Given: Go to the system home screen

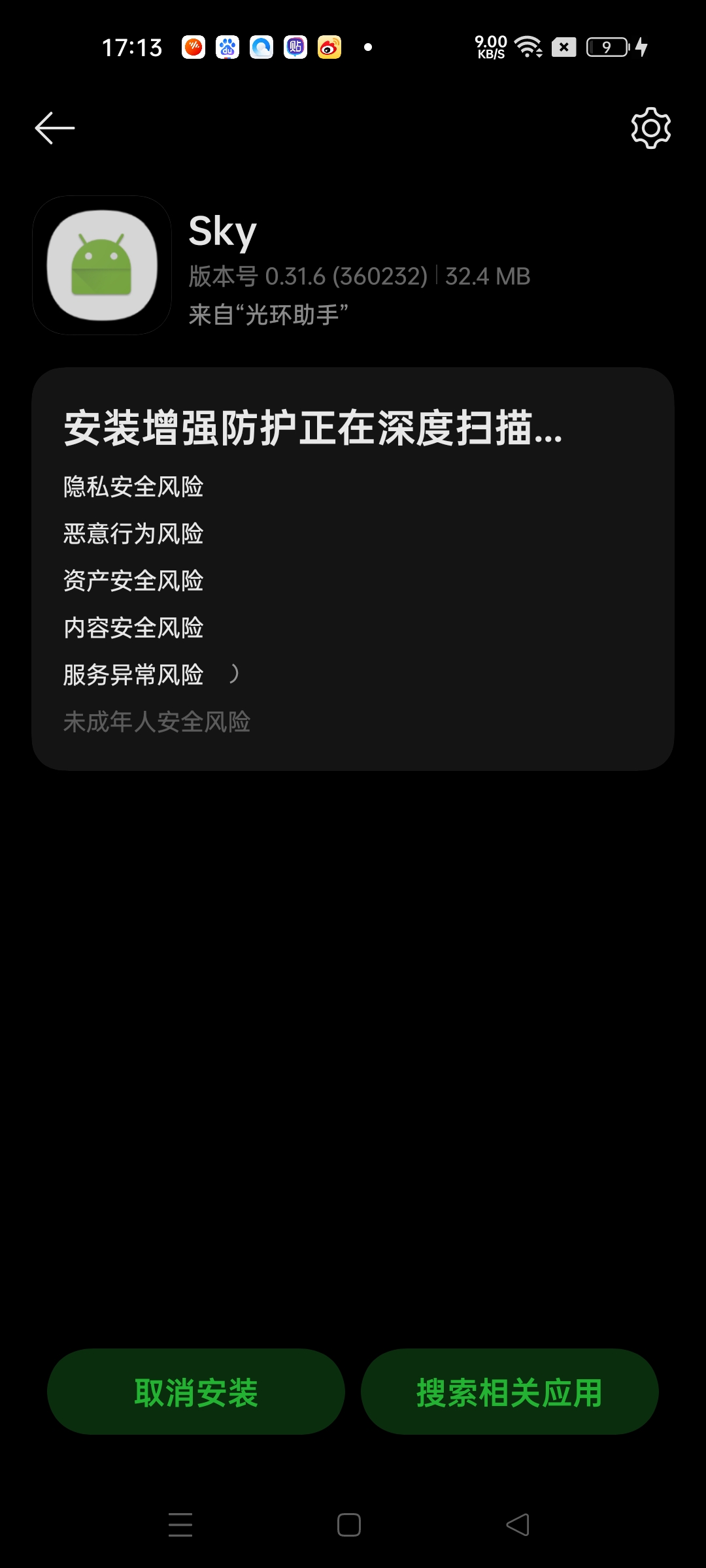Looking at the screenshot, I should [349, 1525].
